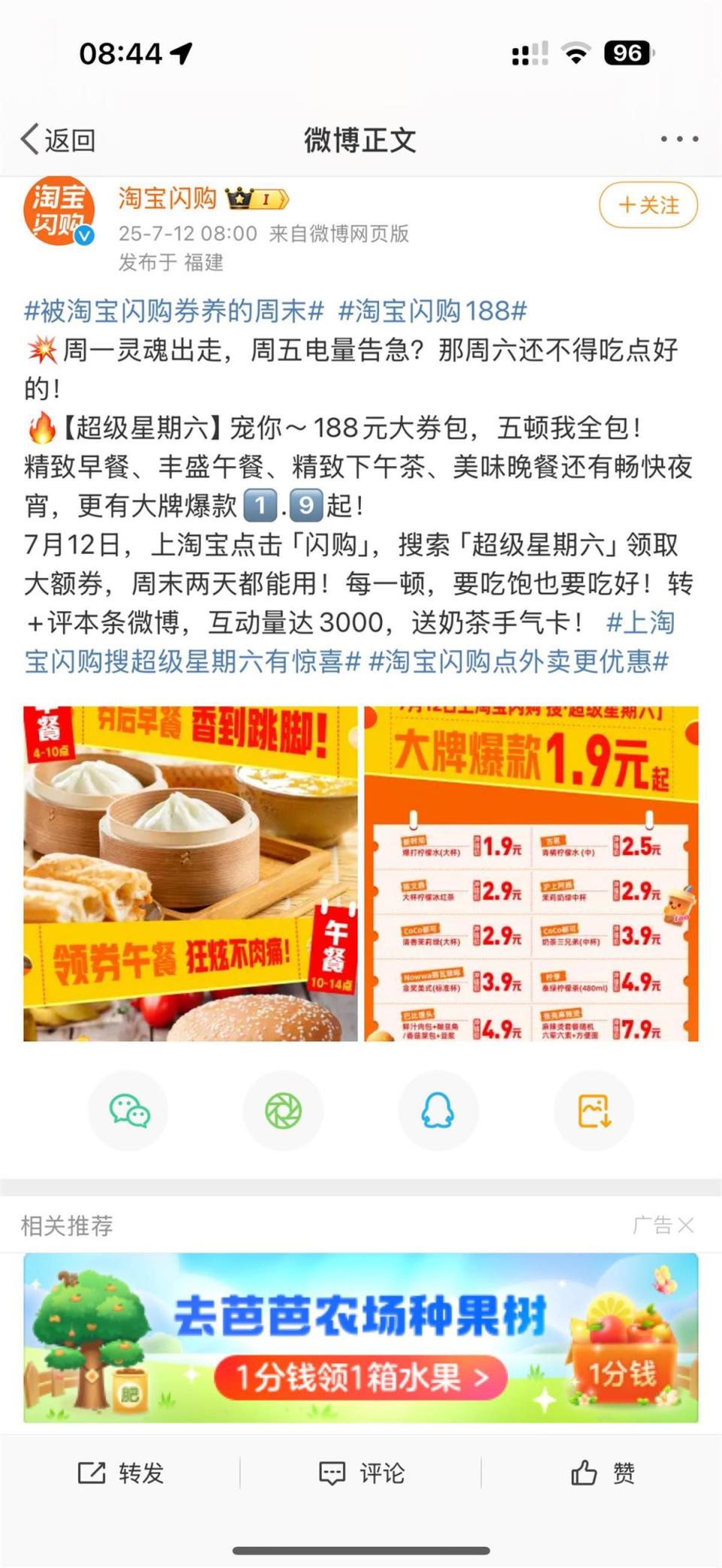Share the post via the WeChat icon
The height and width of the screenshot is (1568, 722).
pyautogui.click(x=128, y=1111)
